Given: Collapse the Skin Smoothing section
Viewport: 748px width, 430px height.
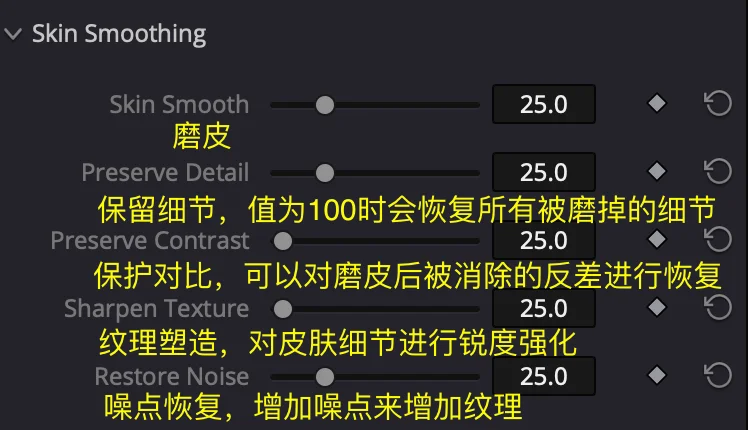Looking at the screenshot, I should (12, 34).
